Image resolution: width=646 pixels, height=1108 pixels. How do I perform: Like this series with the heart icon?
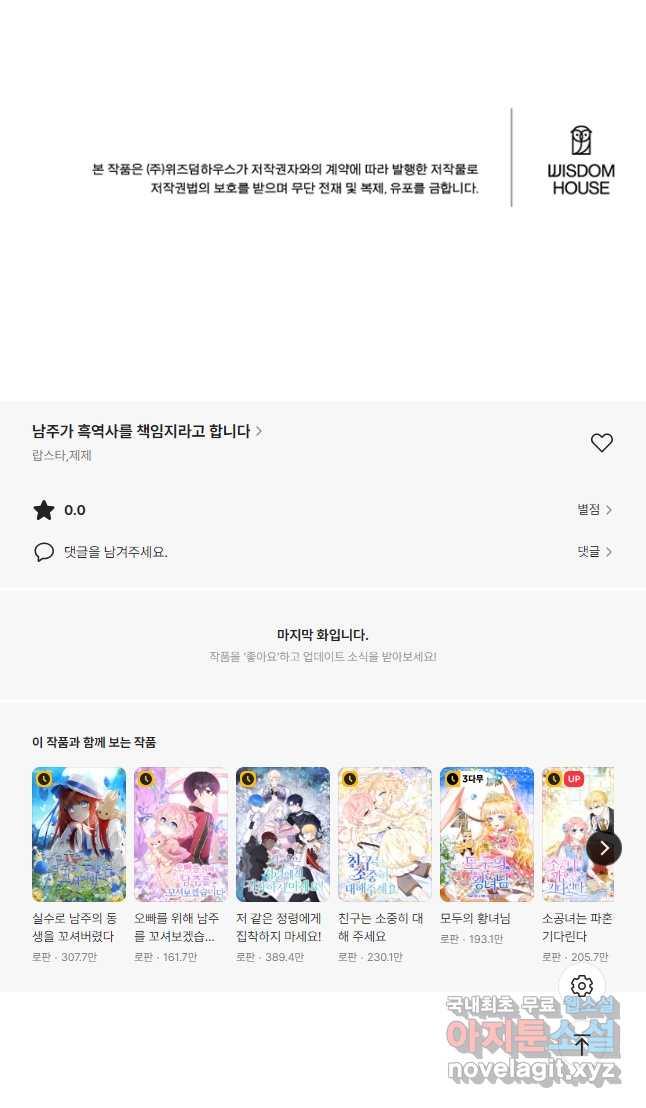pyautogui.click(x=601, y=443)
